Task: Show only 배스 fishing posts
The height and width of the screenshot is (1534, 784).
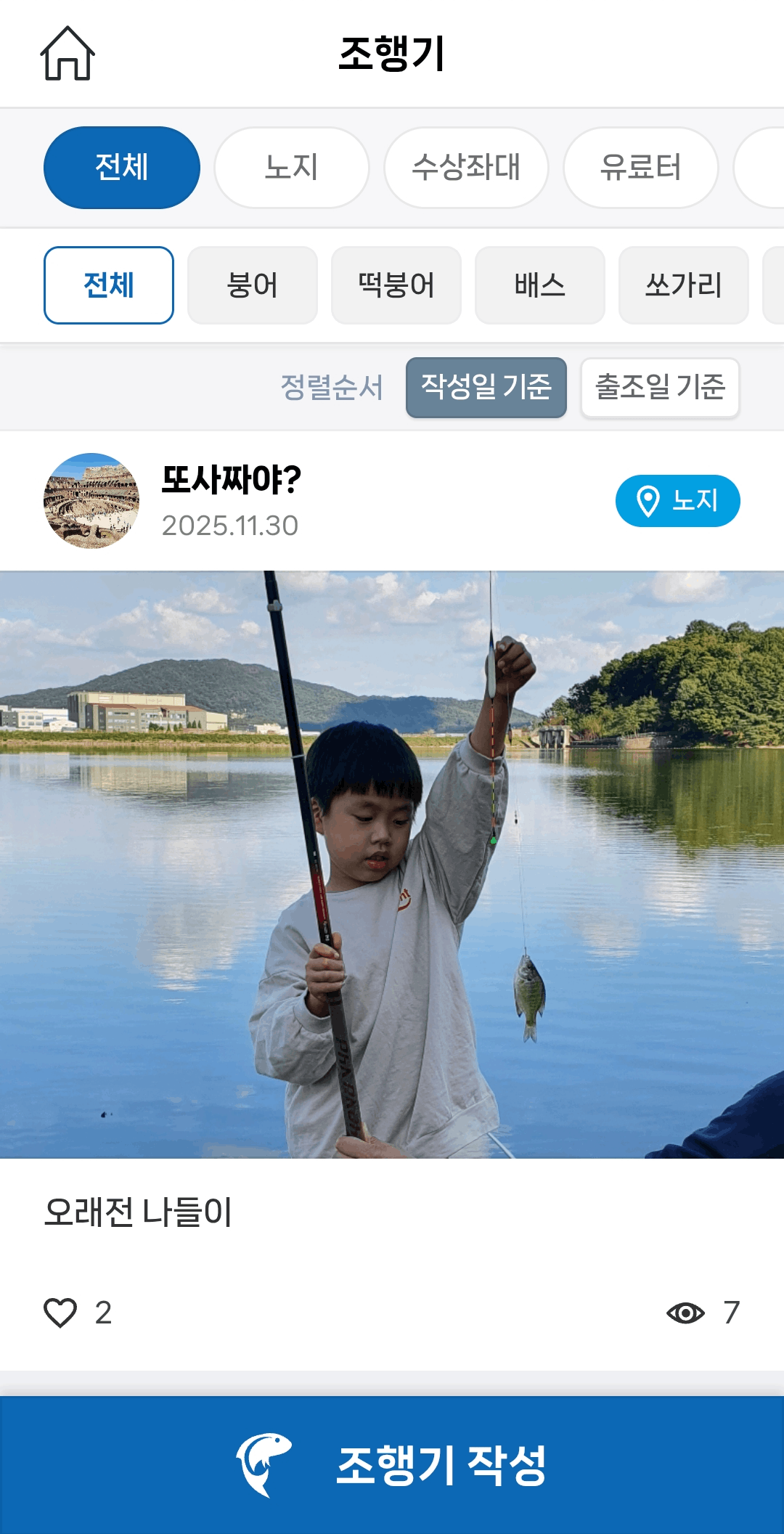Action: tap(539, 285)
